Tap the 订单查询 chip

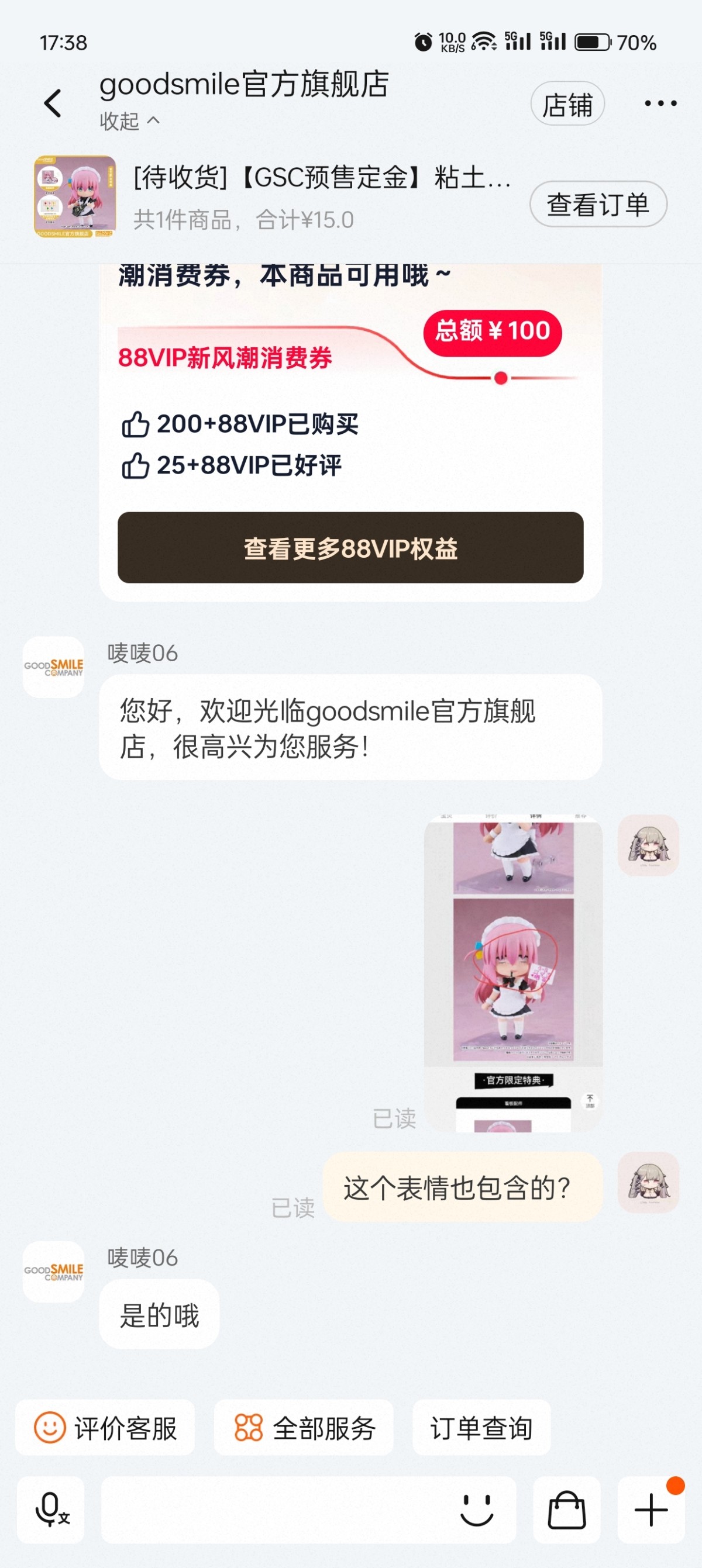(481, 1427)
